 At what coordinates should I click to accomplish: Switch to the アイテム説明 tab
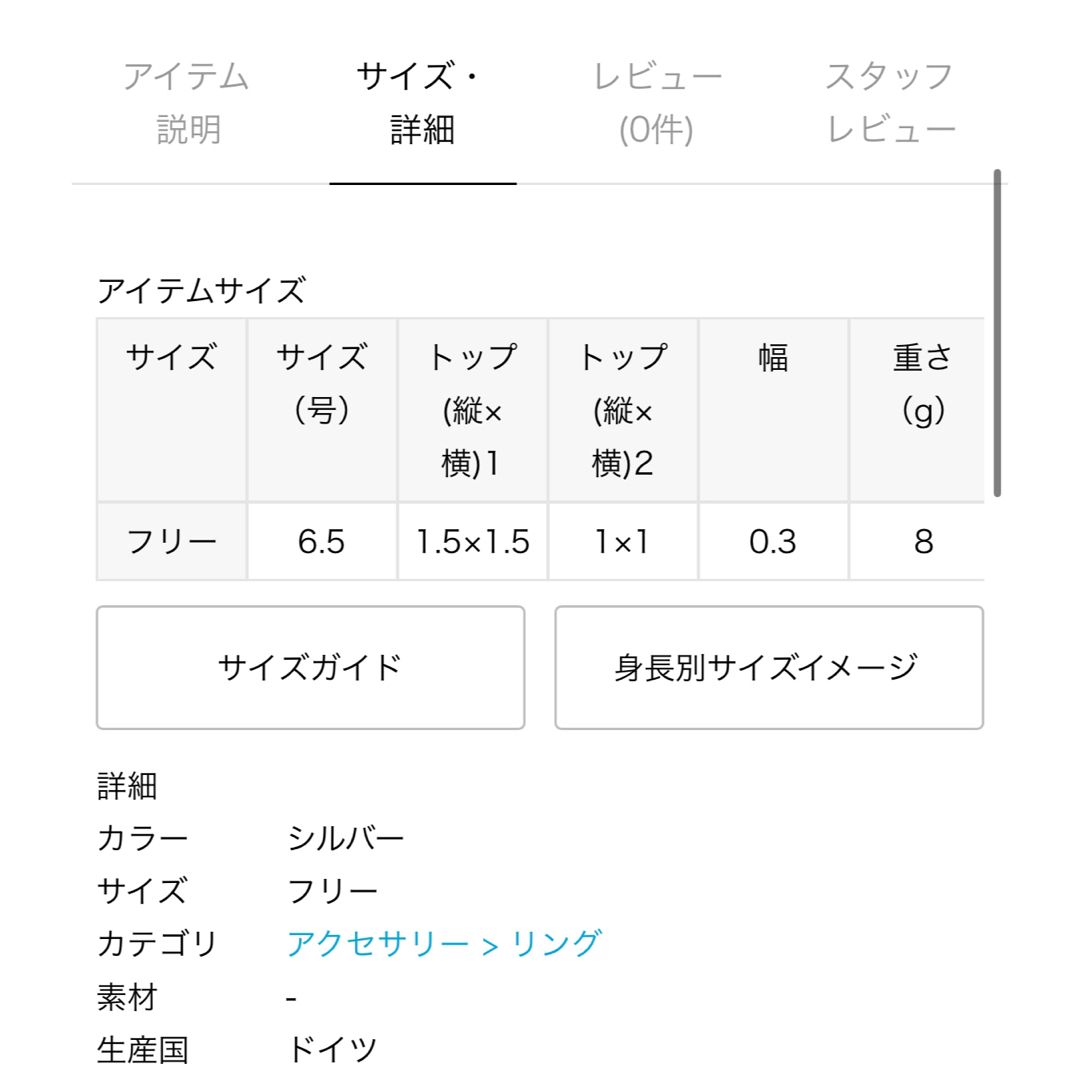coord(188,103)
